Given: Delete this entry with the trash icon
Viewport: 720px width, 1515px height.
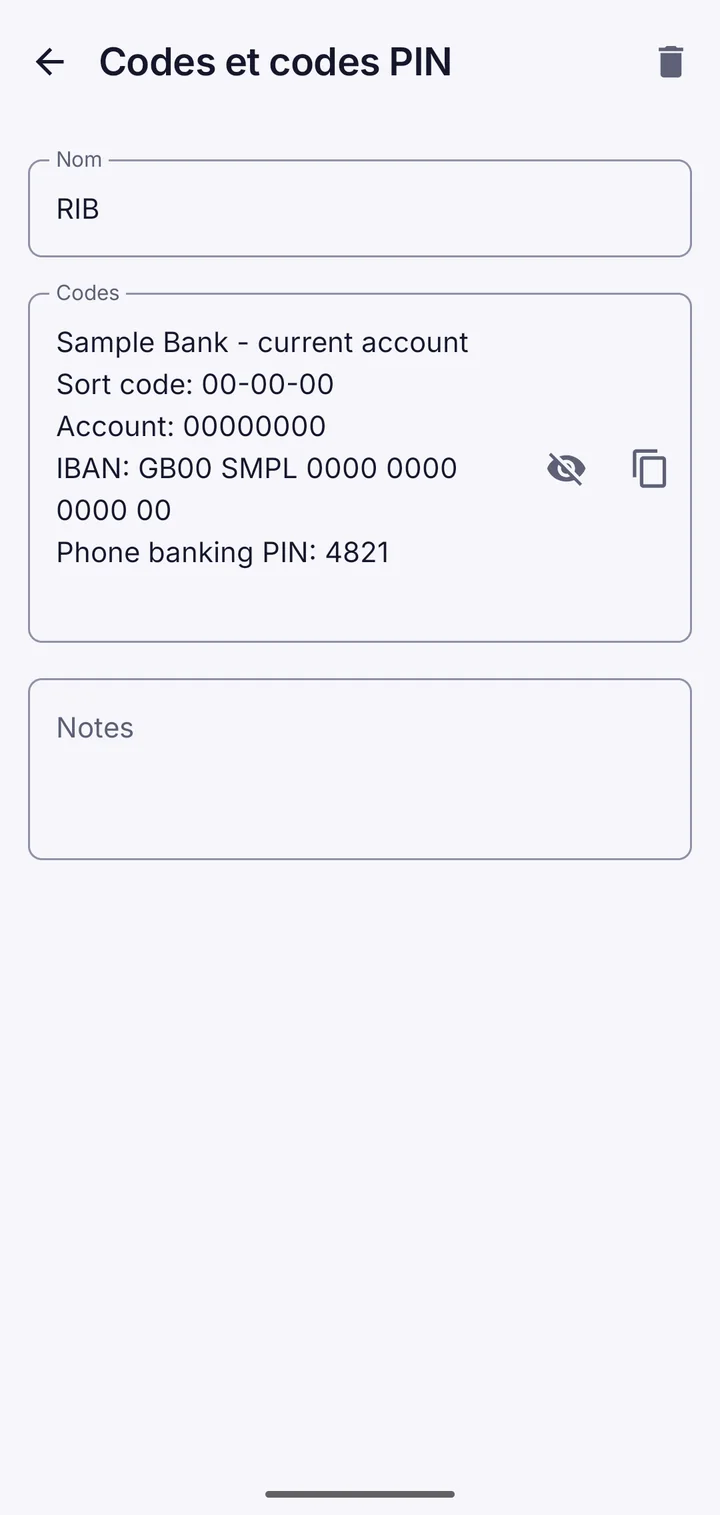Looking at the screenshot, I should (x=670, y=62).
